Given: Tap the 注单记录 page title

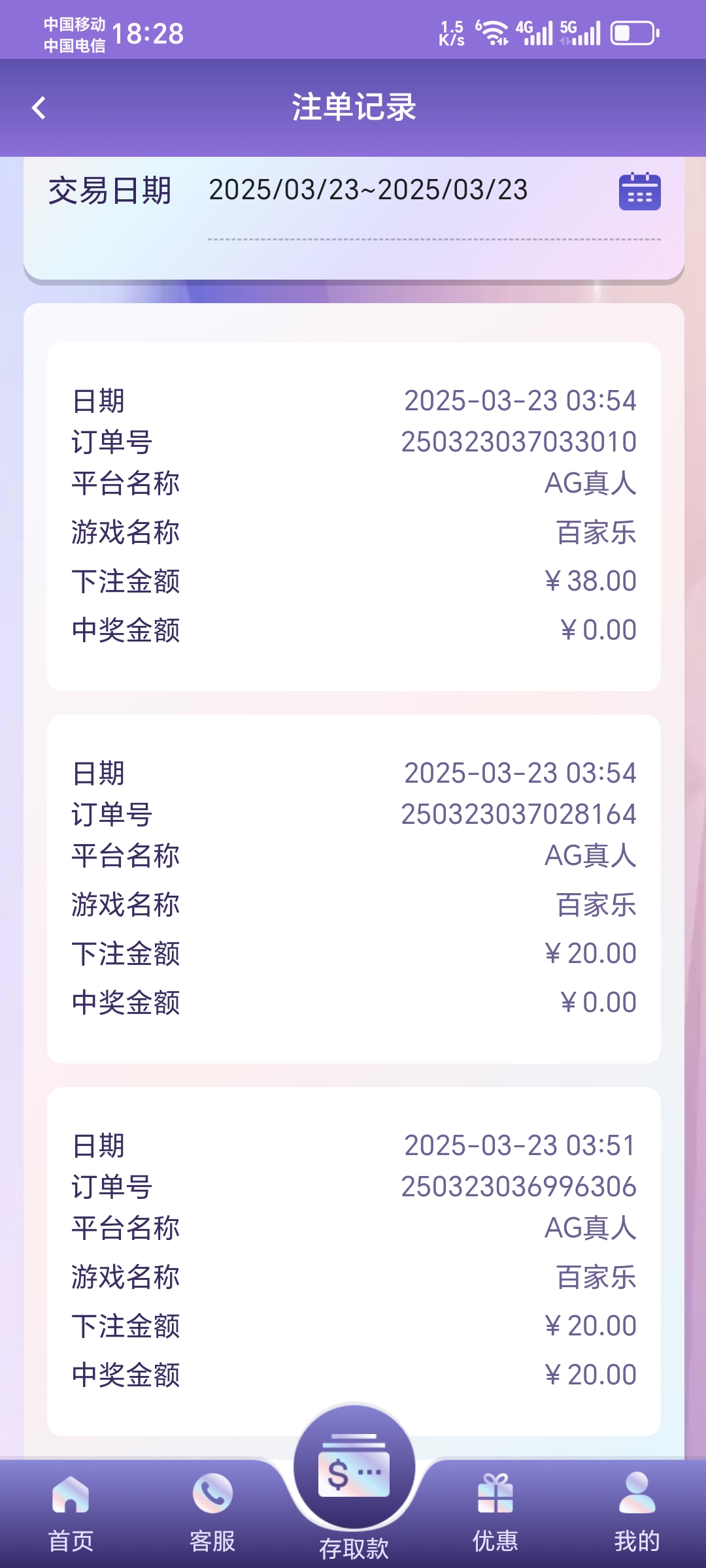Looking at the screenshot, I should coord(353,108).
